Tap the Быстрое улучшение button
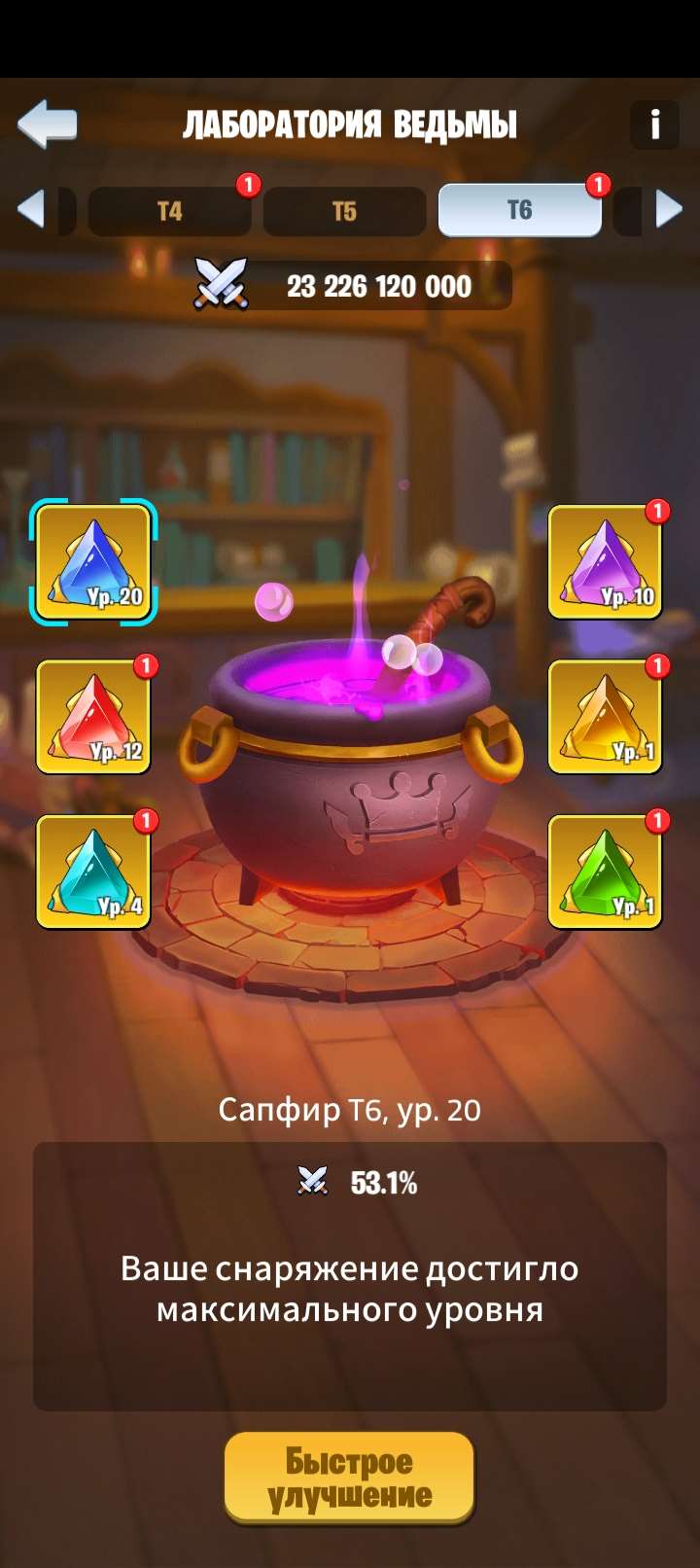 [x=349, y=1477]
